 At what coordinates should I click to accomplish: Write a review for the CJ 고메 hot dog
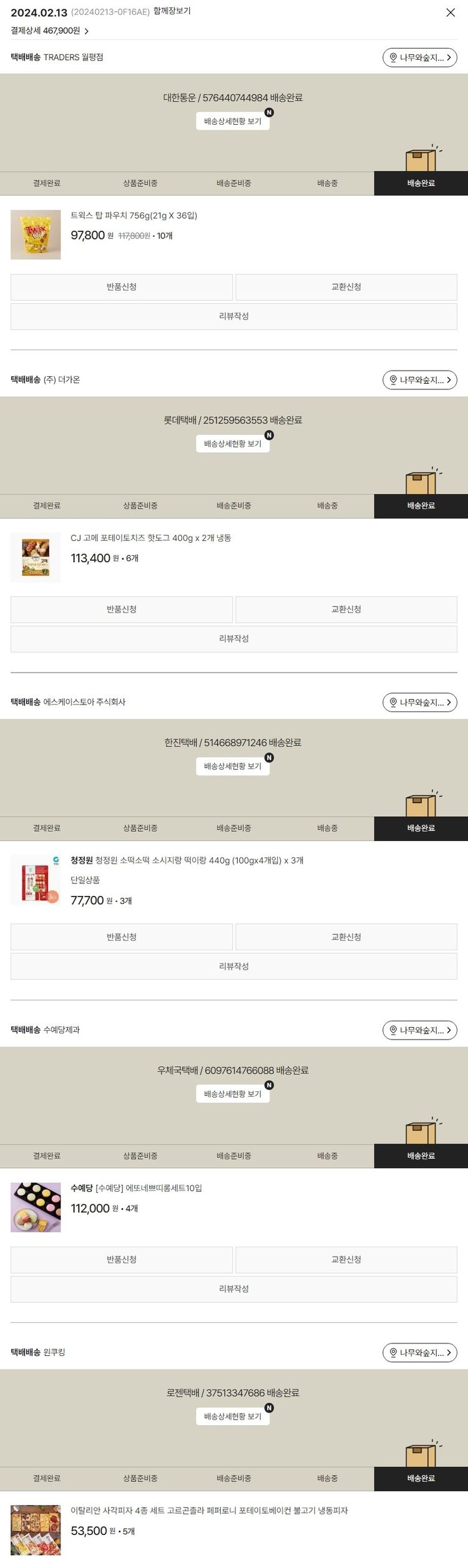pyautogui.click(x=233, y=639)
